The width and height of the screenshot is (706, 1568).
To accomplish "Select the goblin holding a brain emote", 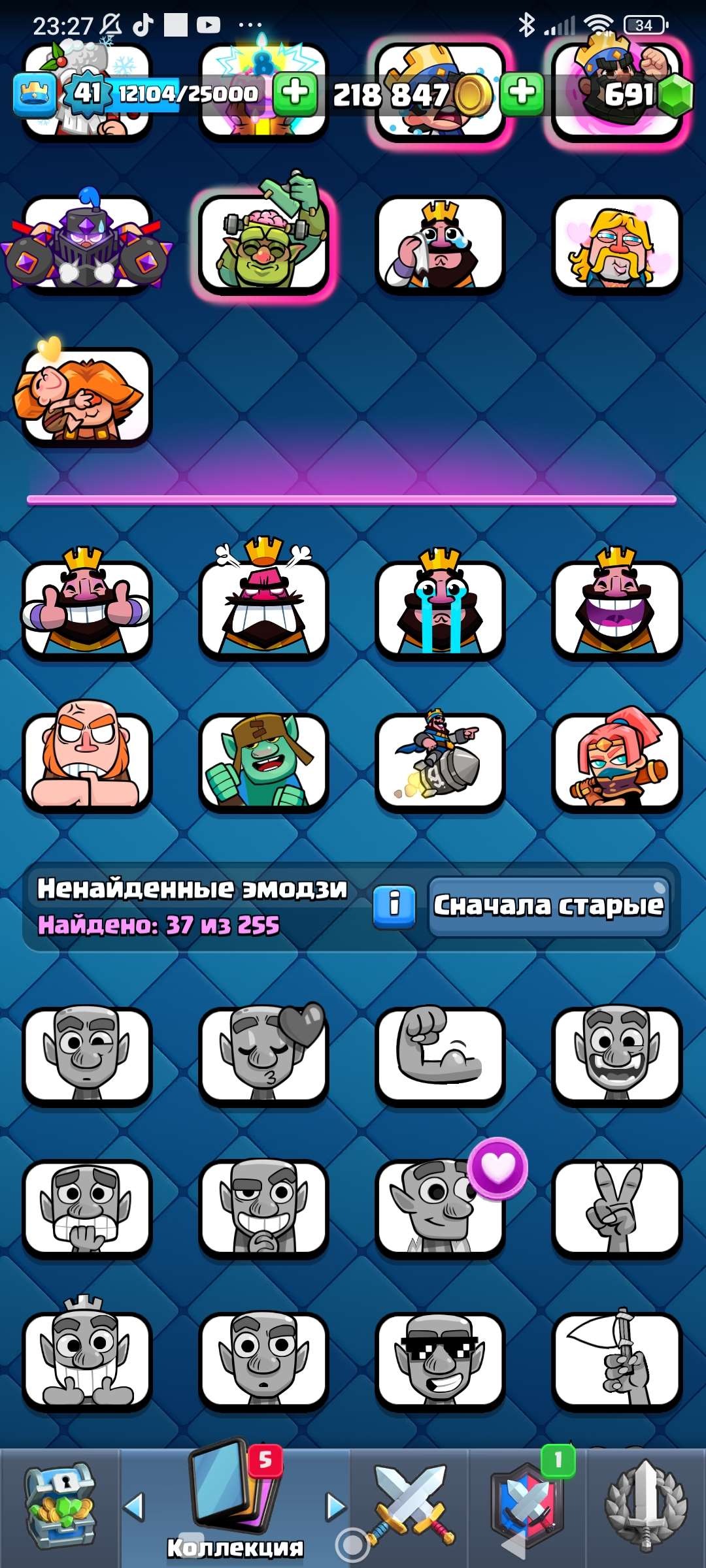I will pos(265,245).
